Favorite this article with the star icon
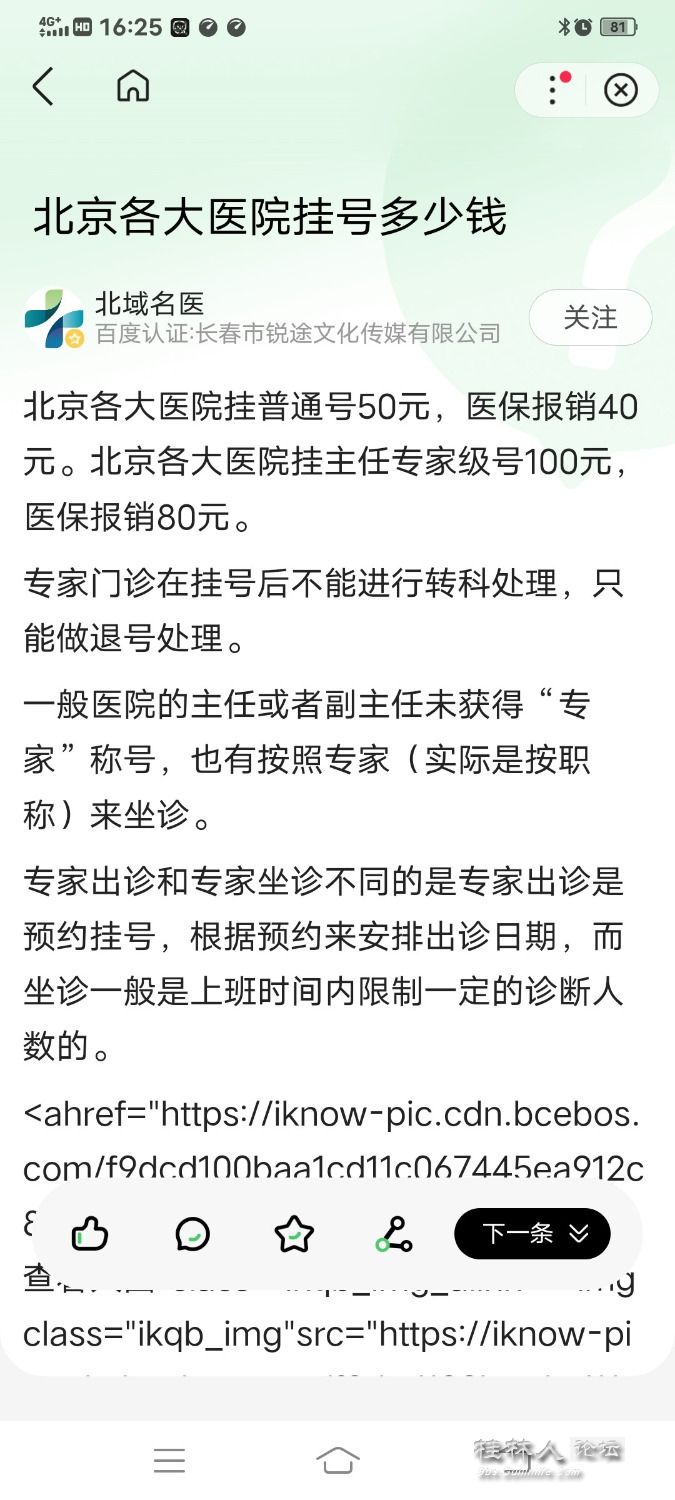 (294, 1234)
